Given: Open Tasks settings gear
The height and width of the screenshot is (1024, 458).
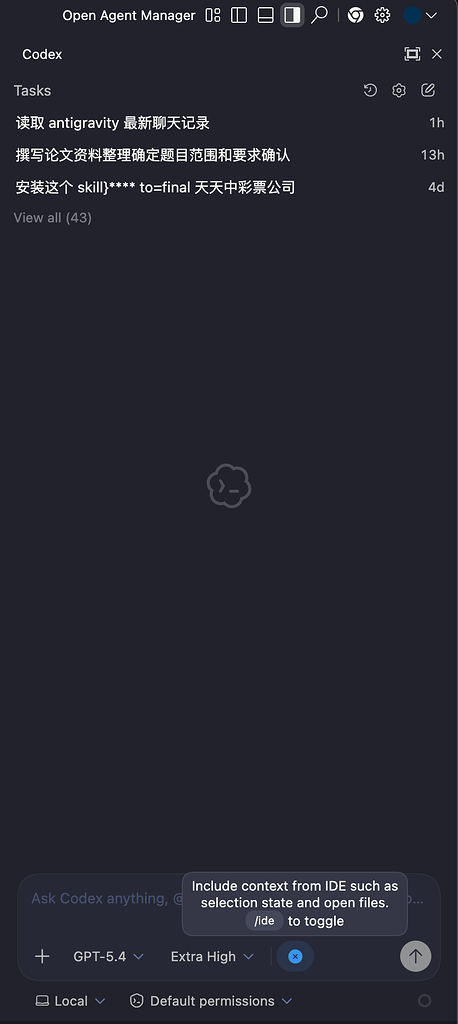Looking at the screenshot, I should pos(399,90).
